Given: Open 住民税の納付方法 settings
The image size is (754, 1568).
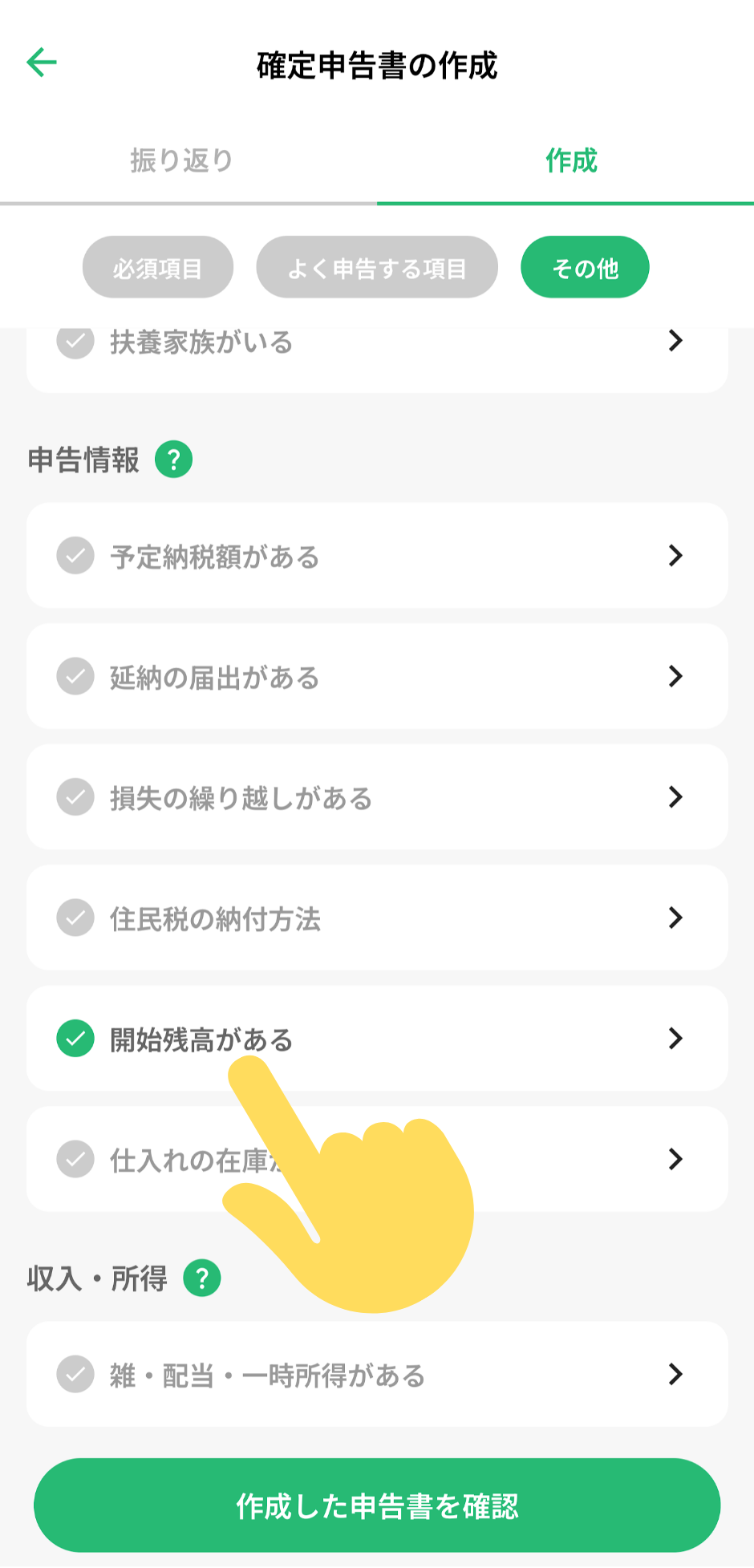Looking at the screenshot, I should click(377, 918).
